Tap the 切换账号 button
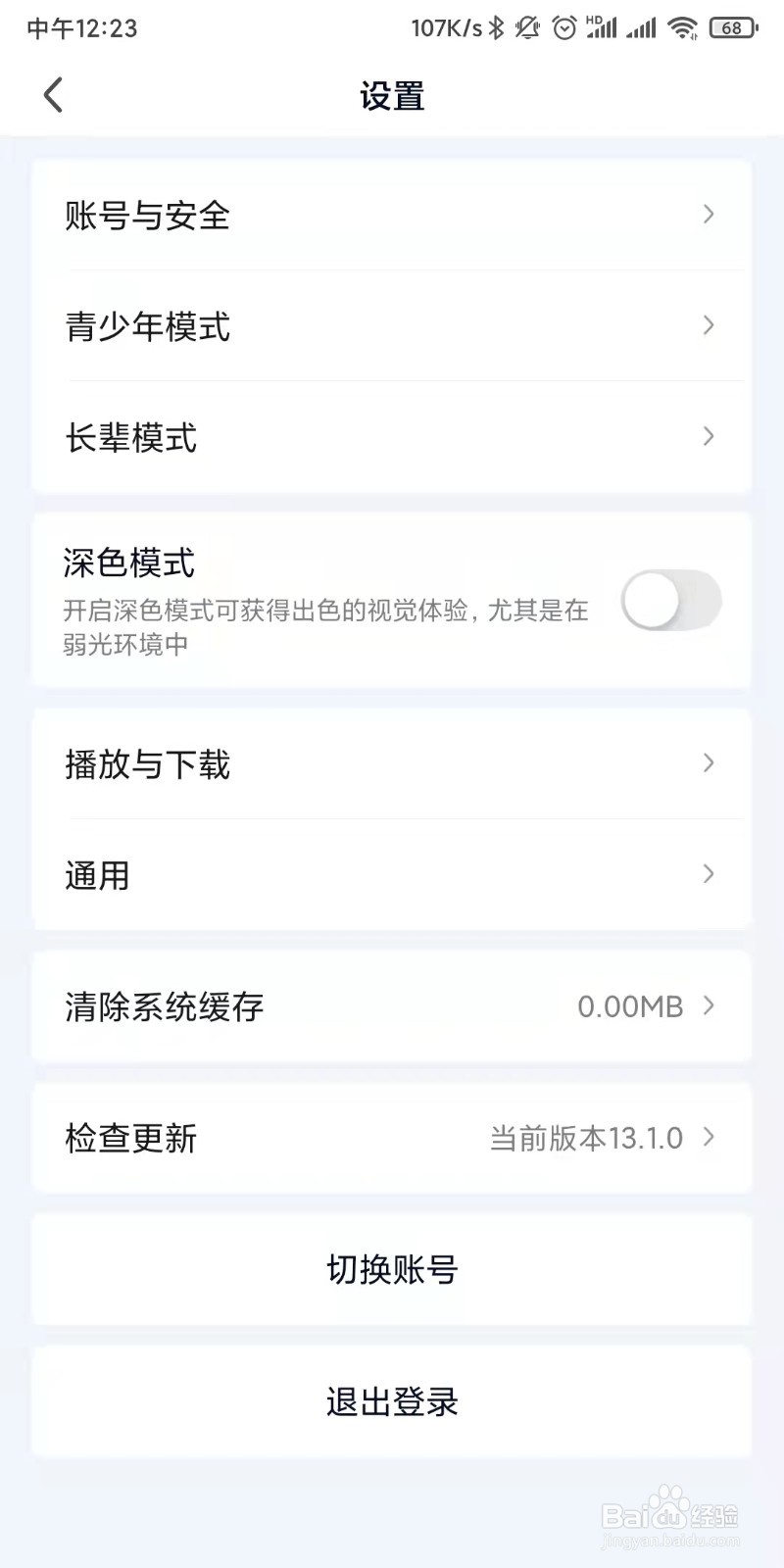784x1568 pixels. (392, 1269)
